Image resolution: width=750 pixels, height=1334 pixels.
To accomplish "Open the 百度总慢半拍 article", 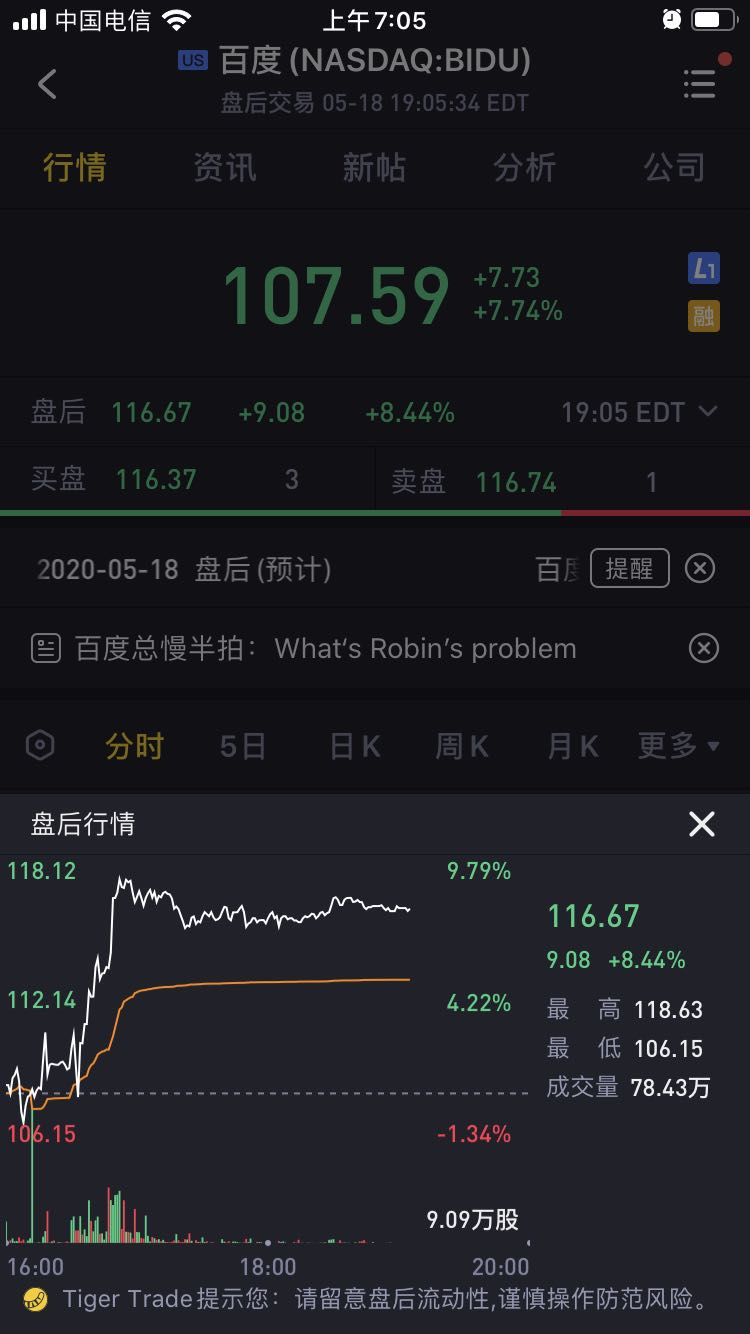I will pyautogui.click(x=325, y=649).
